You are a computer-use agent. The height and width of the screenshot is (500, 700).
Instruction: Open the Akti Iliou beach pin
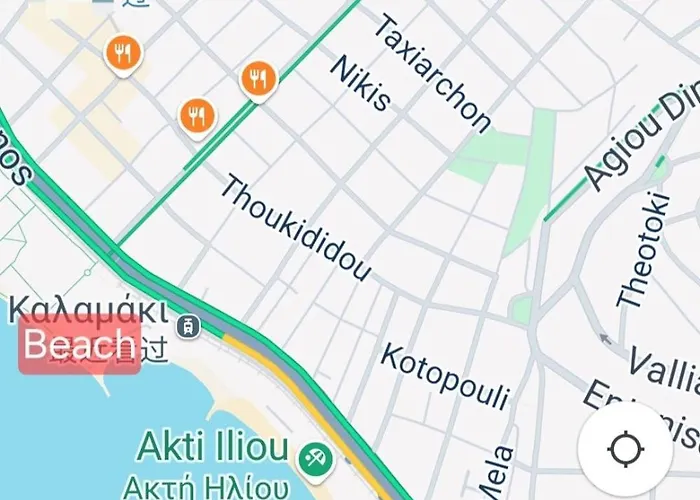coord(315,459)
